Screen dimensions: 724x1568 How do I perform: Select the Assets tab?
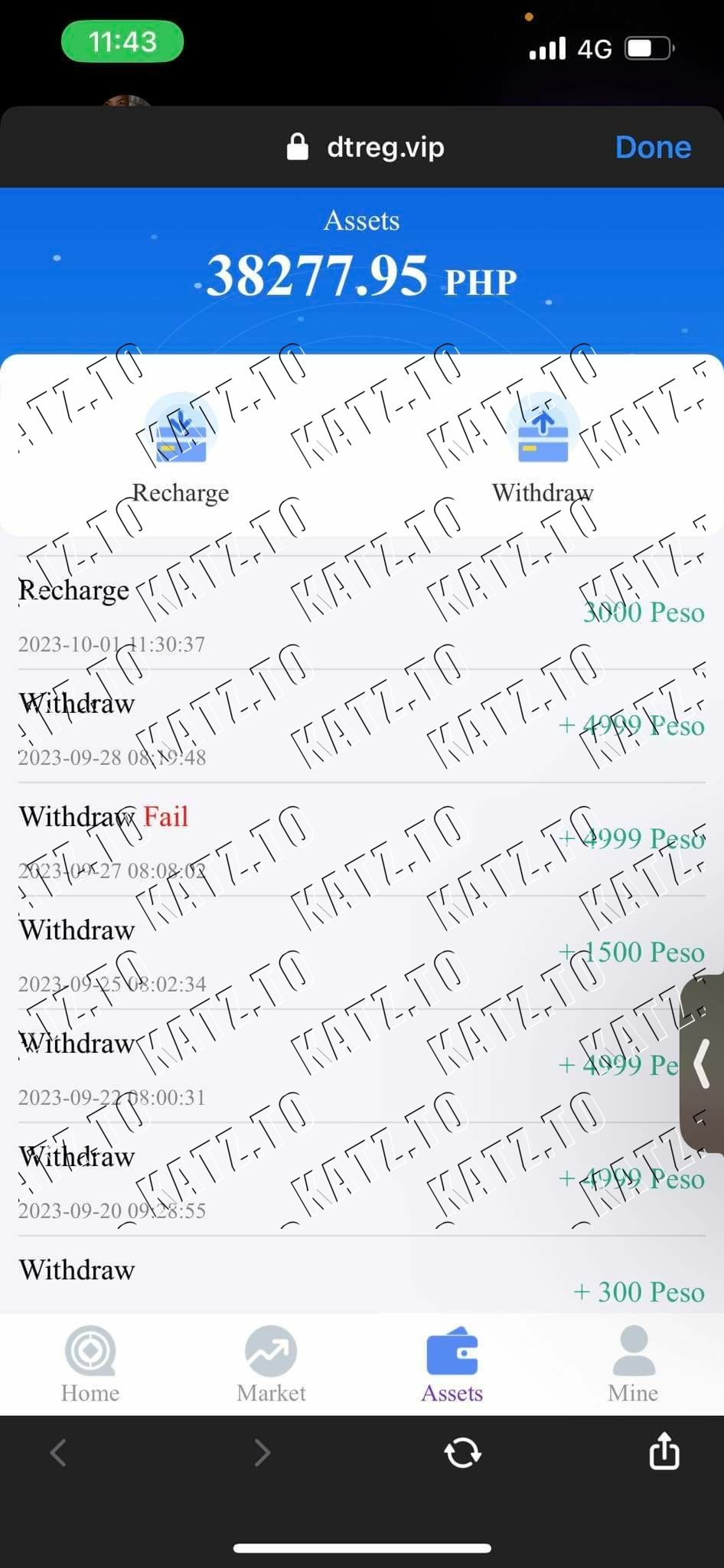tap(452, 1365)
